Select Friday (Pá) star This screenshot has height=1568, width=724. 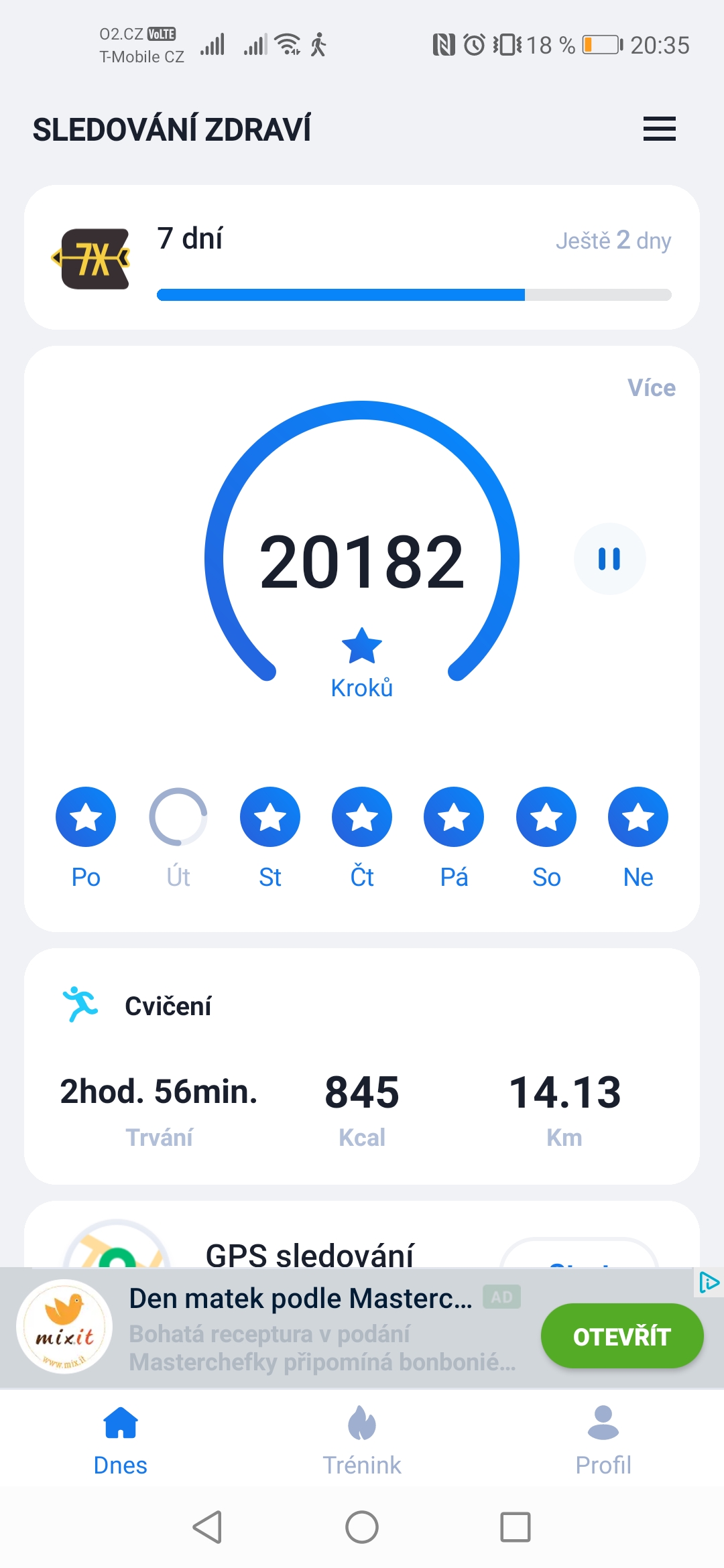click(454, 817)
